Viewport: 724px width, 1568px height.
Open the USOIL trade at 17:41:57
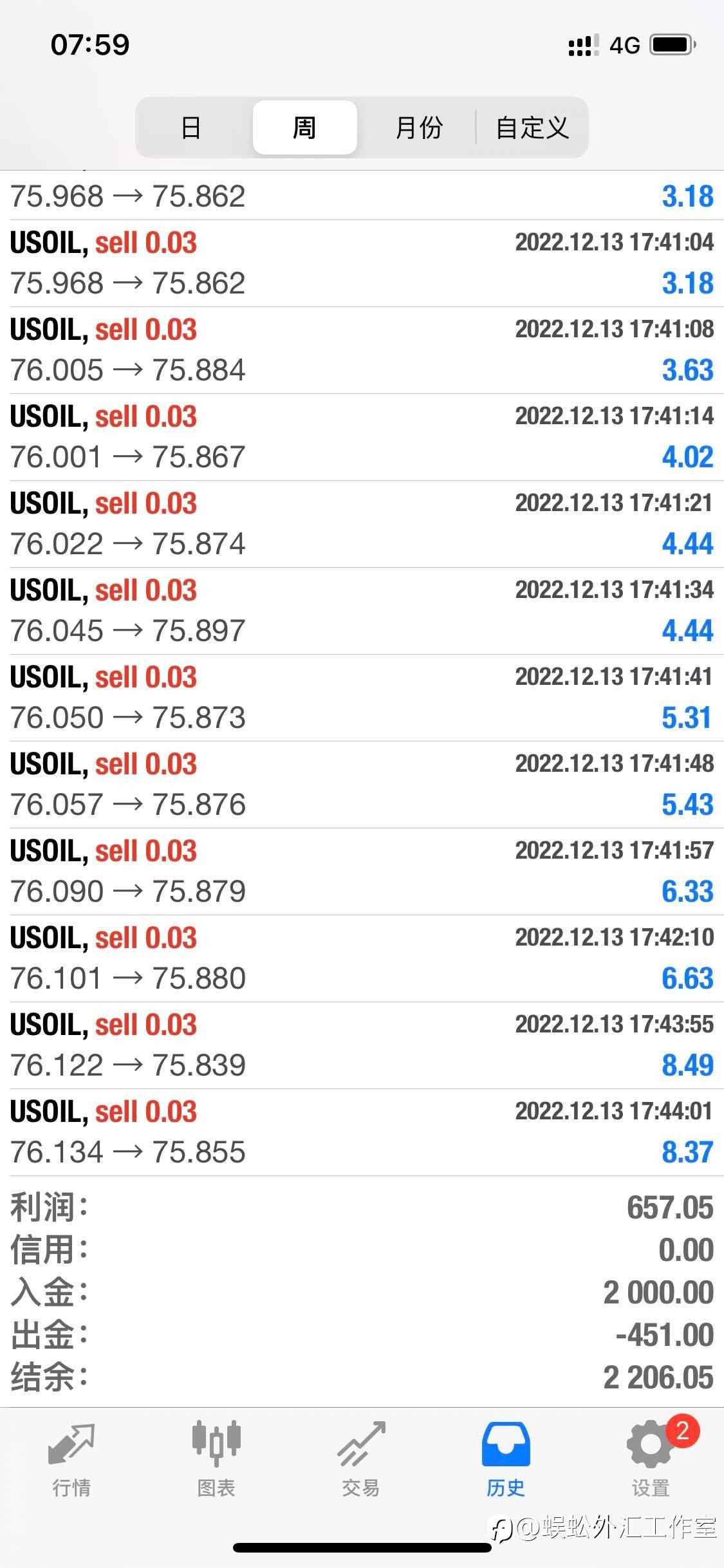coord(362,872)
